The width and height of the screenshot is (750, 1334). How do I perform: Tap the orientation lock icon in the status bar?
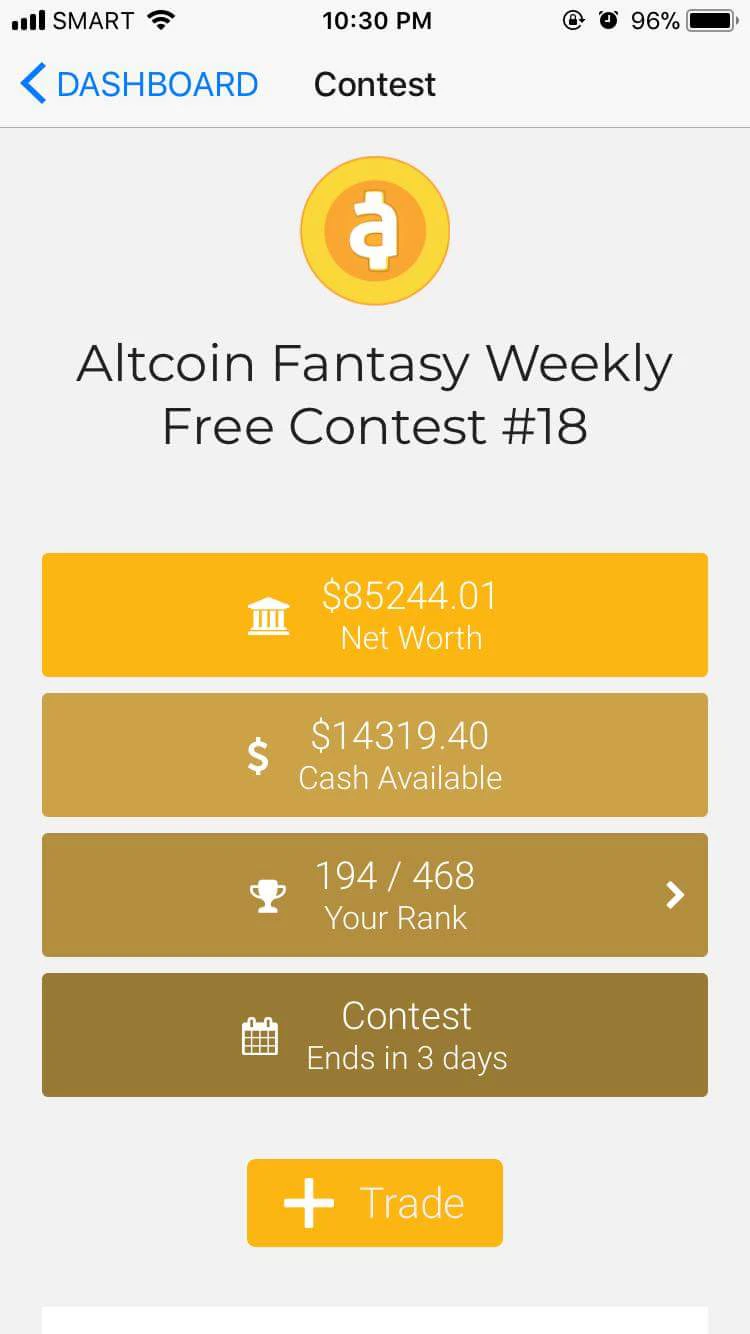tap(572, 19)
